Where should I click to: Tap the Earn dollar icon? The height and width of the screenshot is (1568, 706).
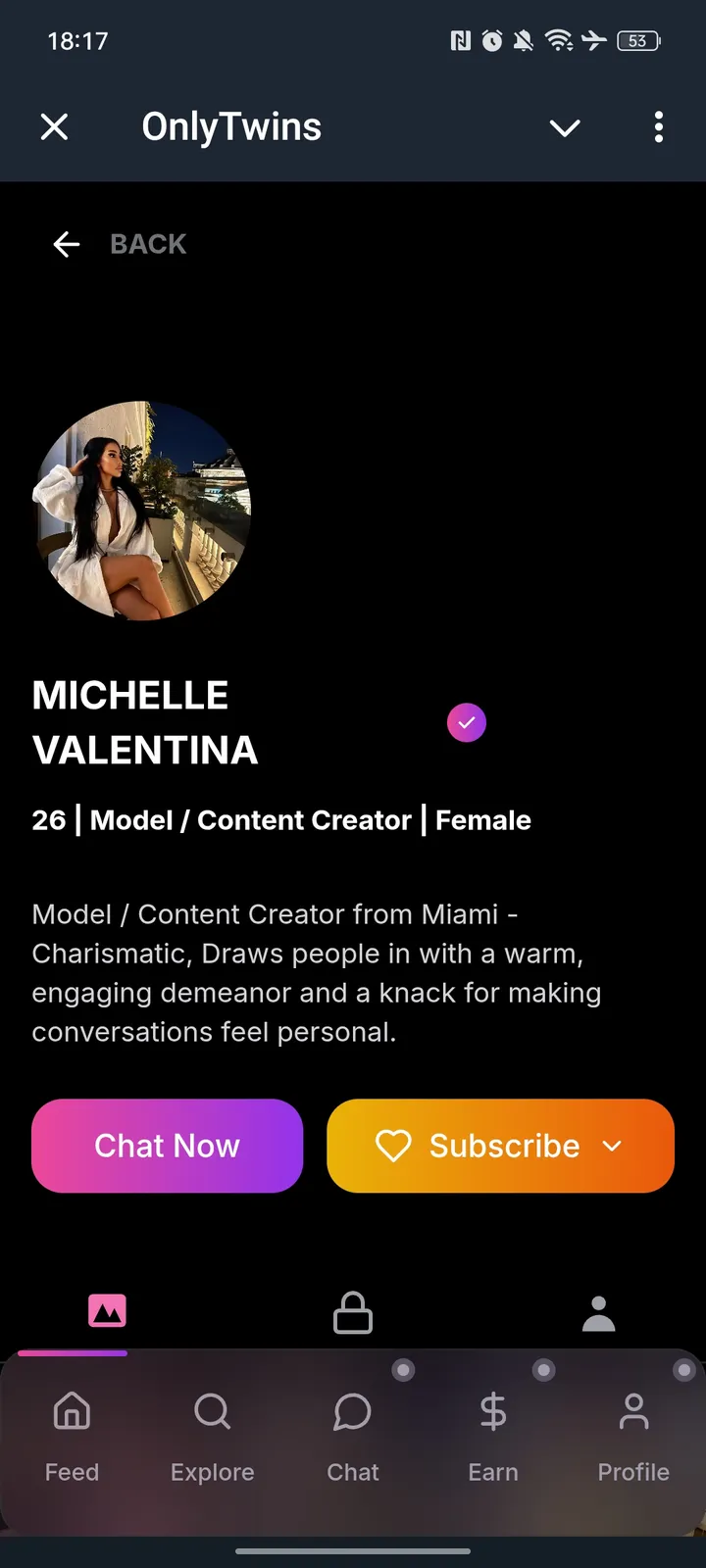pyautogui.click(x=492, y=1412)
